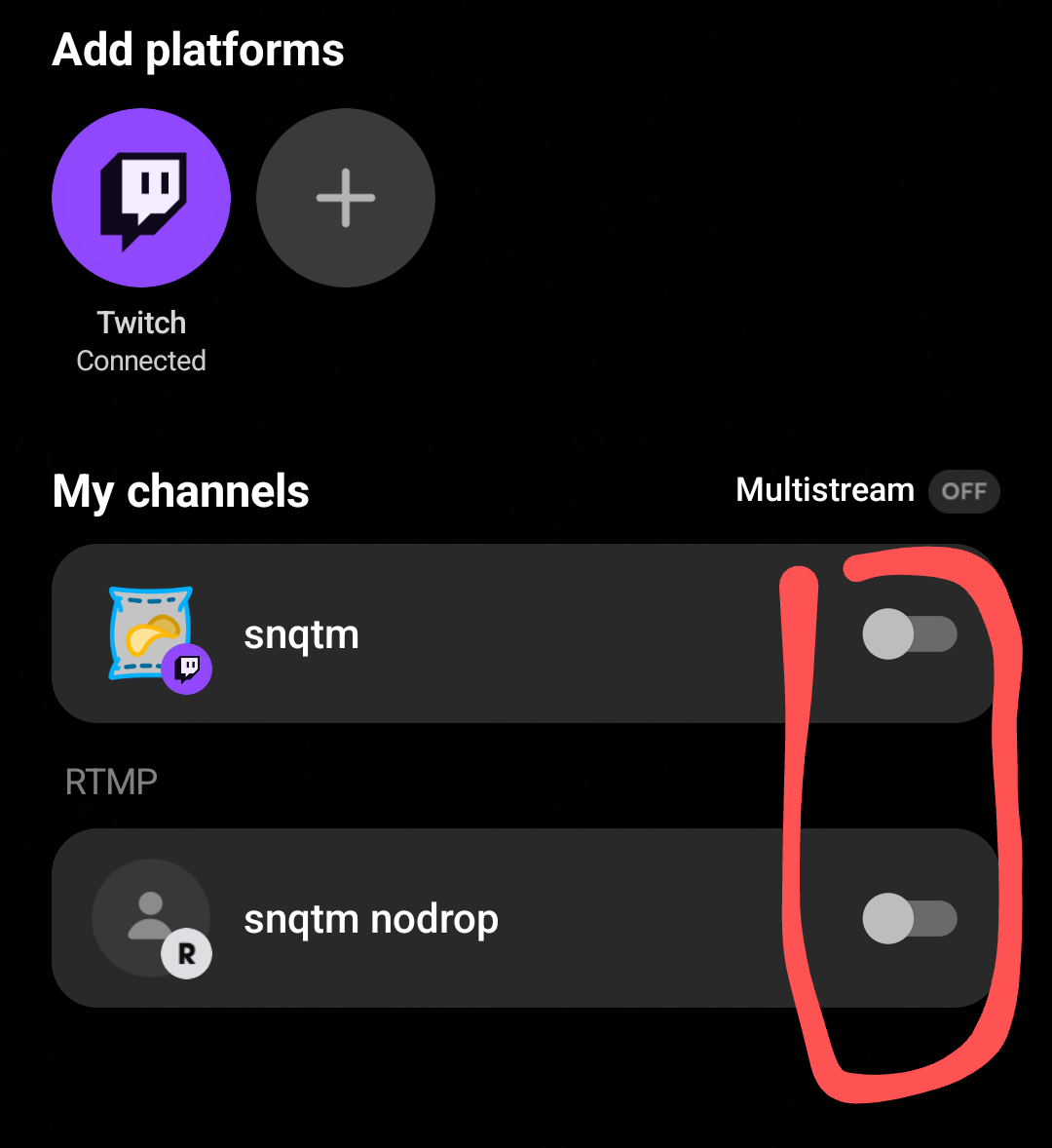Turn on the Multistream switch

(x=963, y=491)
